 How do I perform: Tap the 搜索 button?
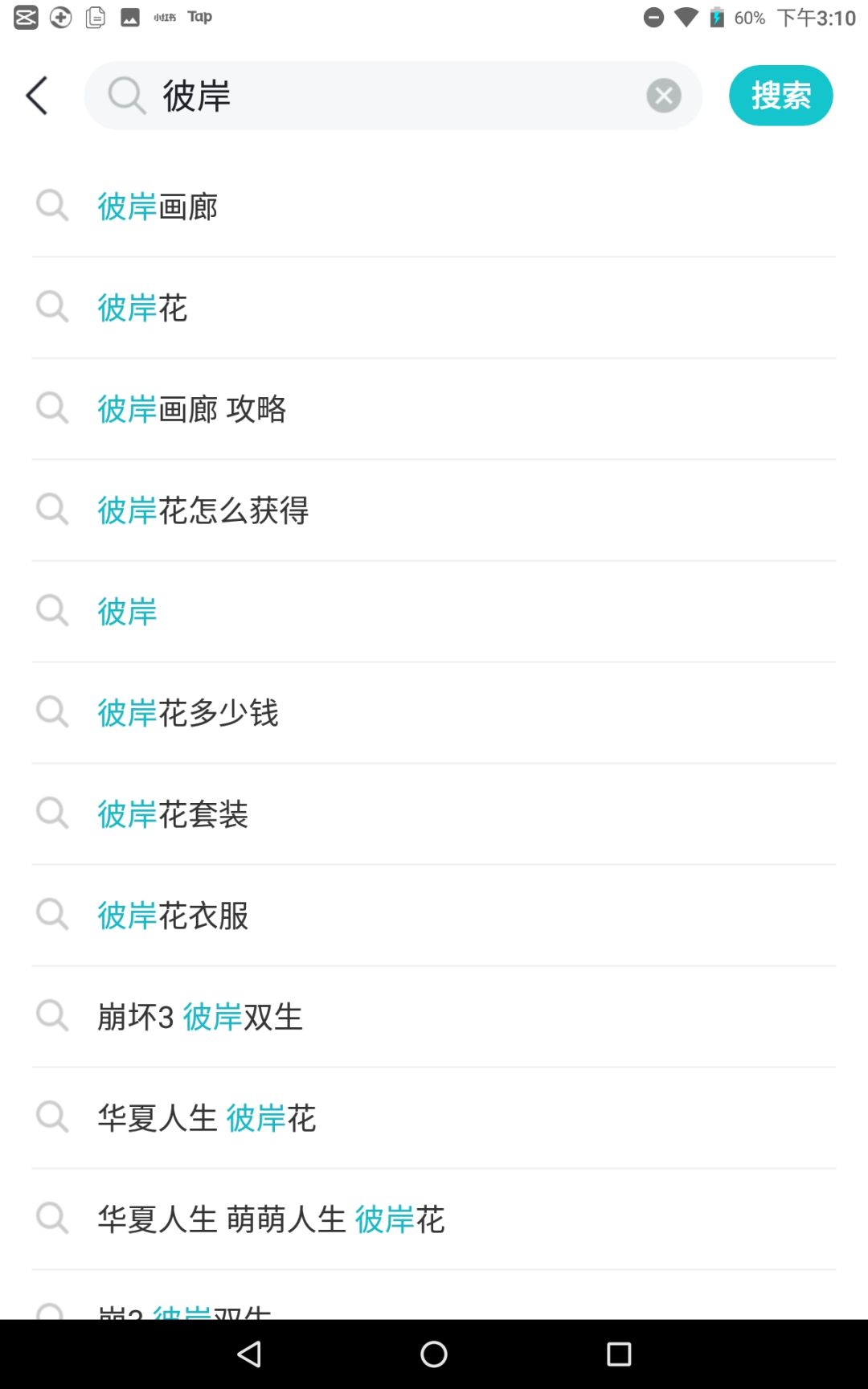(780, 96)
